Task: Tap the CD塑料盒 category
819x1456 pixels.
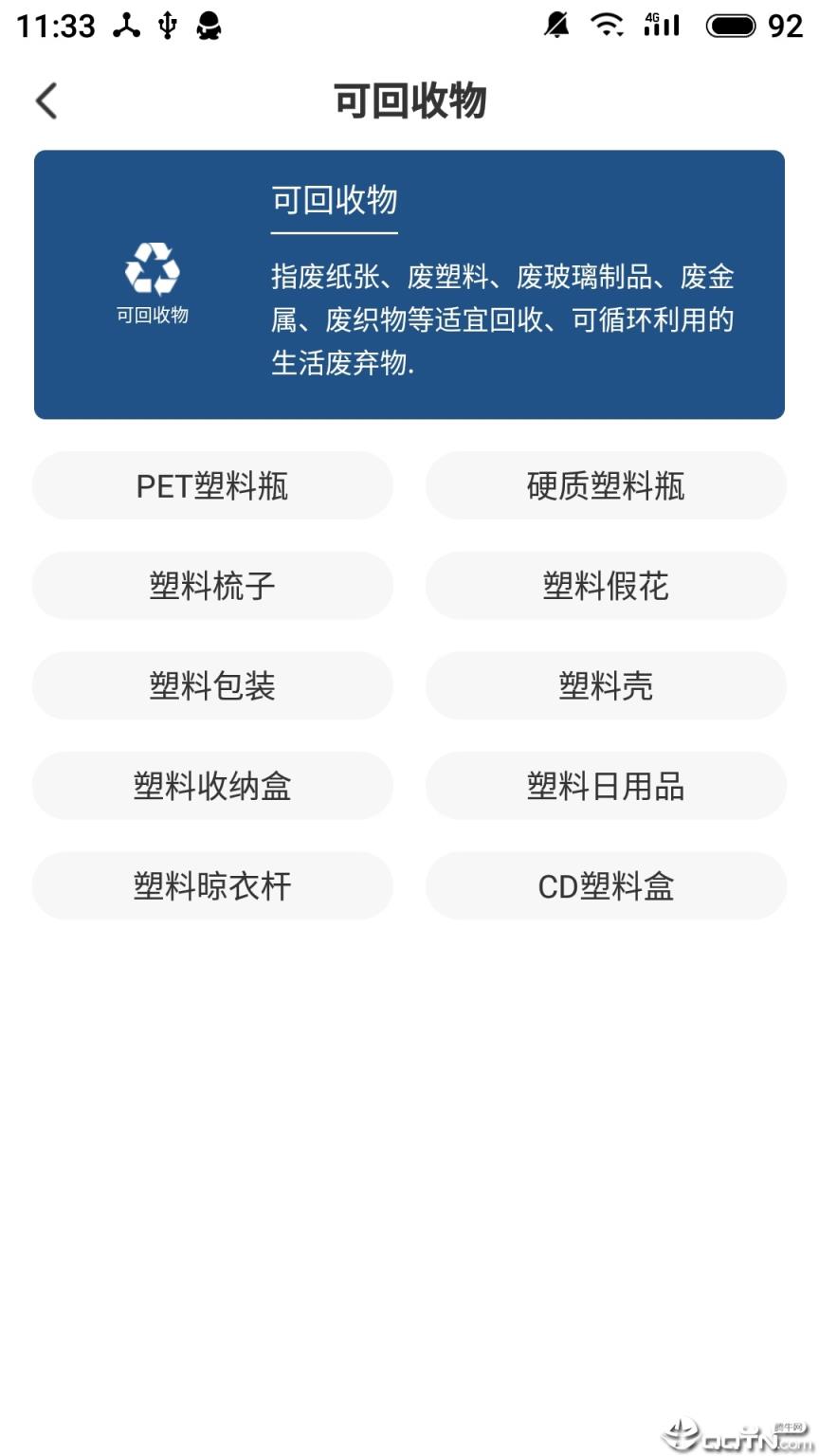Action: coord(606,885)
